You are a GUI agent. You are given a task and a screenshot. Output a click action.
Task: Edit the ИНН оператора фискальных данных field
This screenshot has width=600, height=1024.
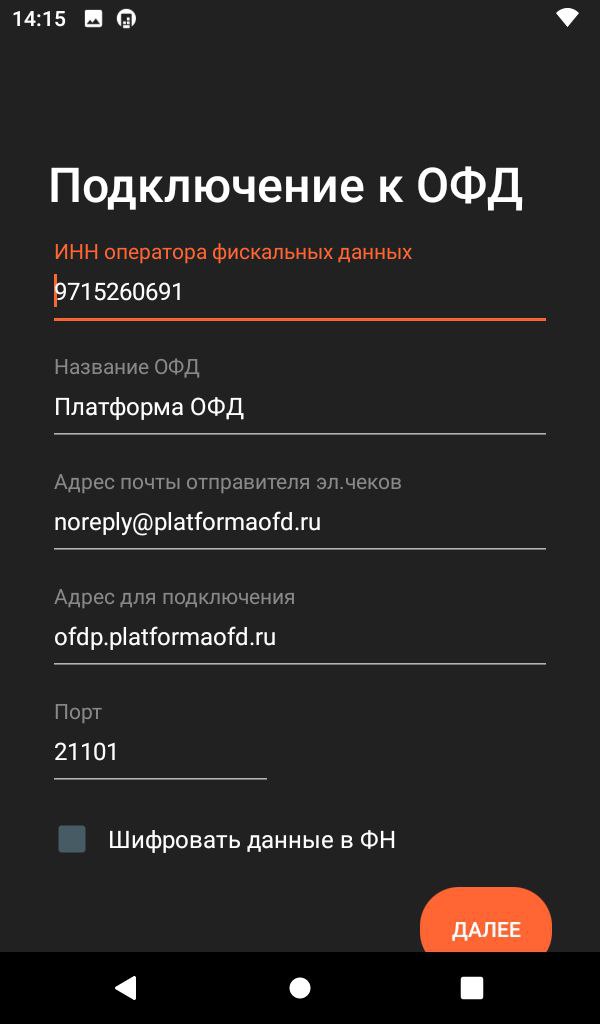300,291
